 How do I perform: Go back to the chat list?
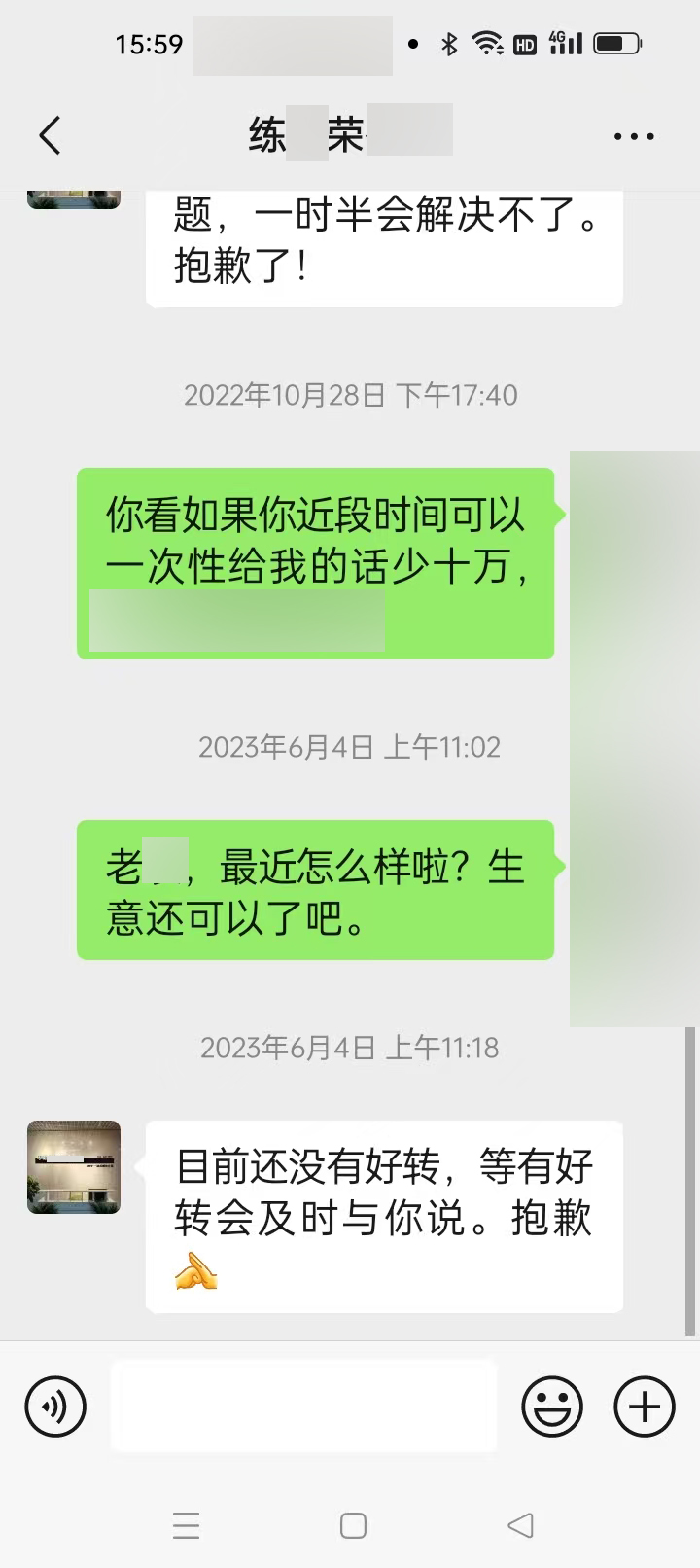pos(51,136)
